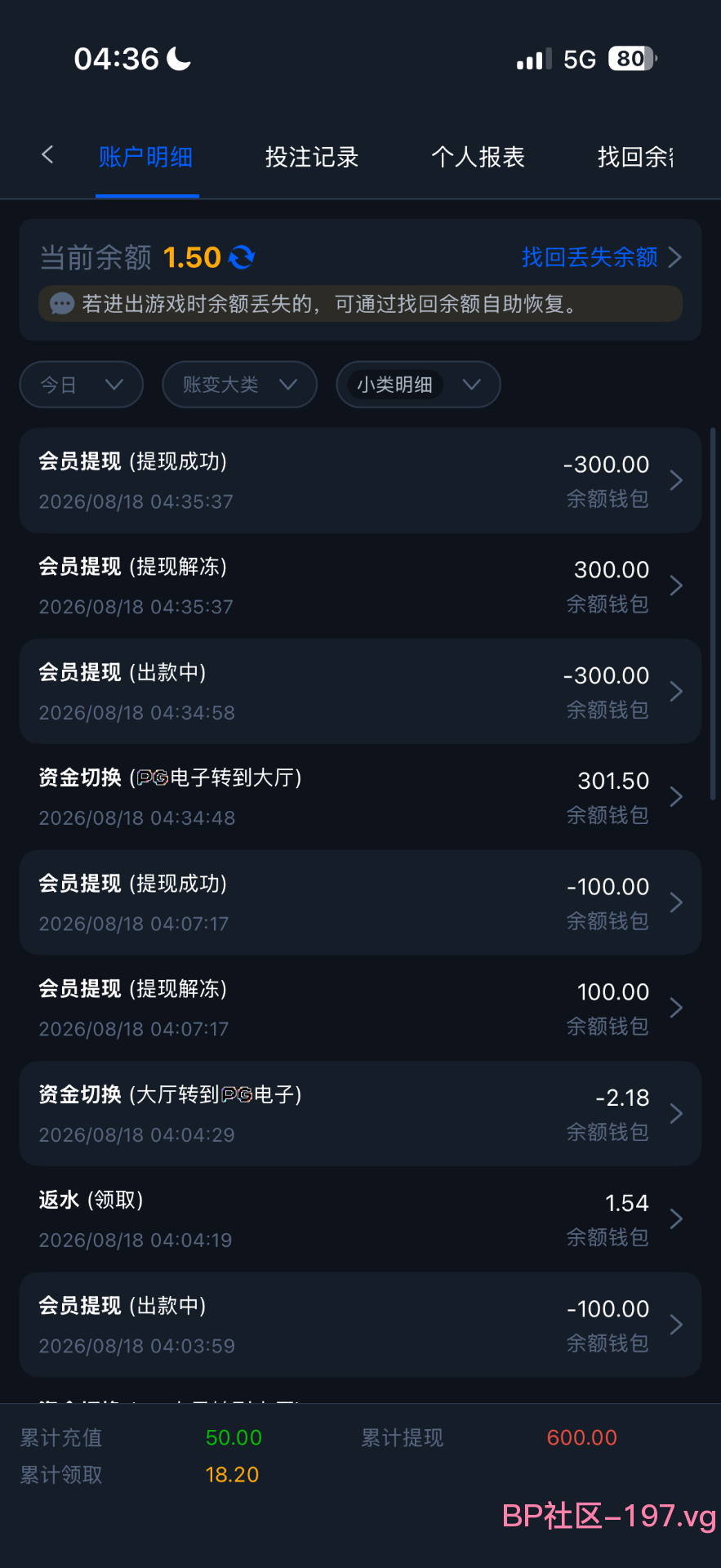721x1568 pixels.
Task: Open the 找回丢失余额 link
Action: coord(602,257)
